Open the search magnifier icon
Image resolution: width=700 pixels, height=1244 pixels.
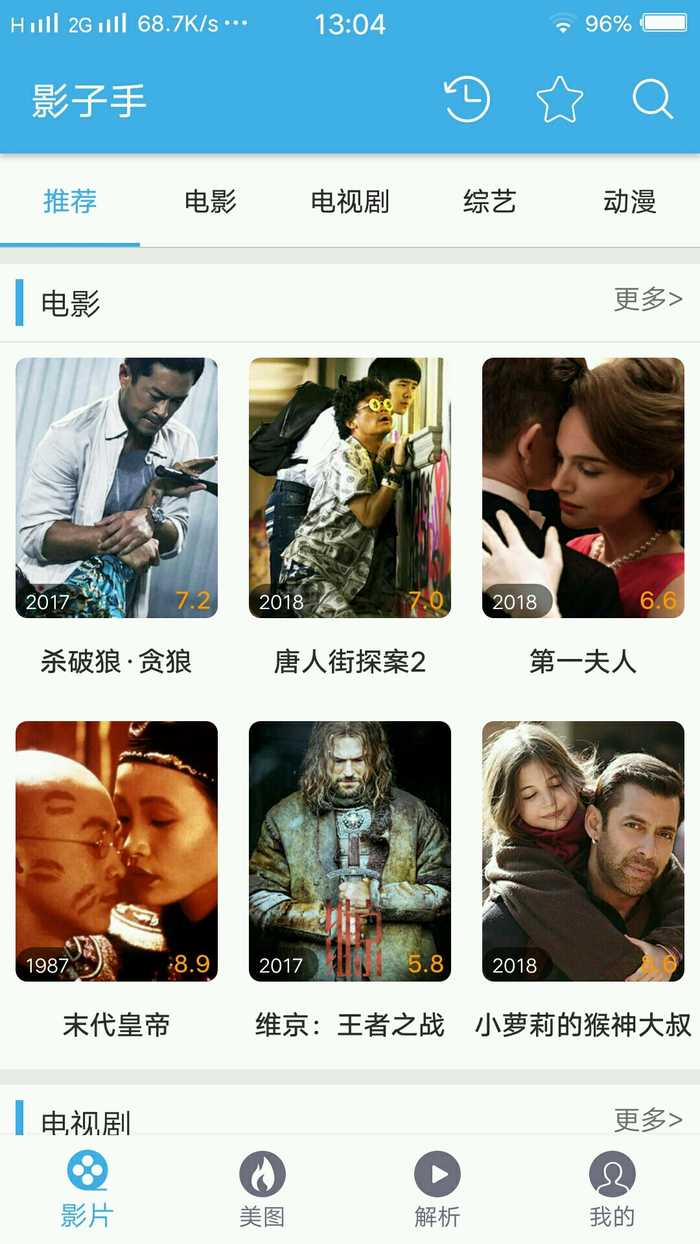(652, 100)
